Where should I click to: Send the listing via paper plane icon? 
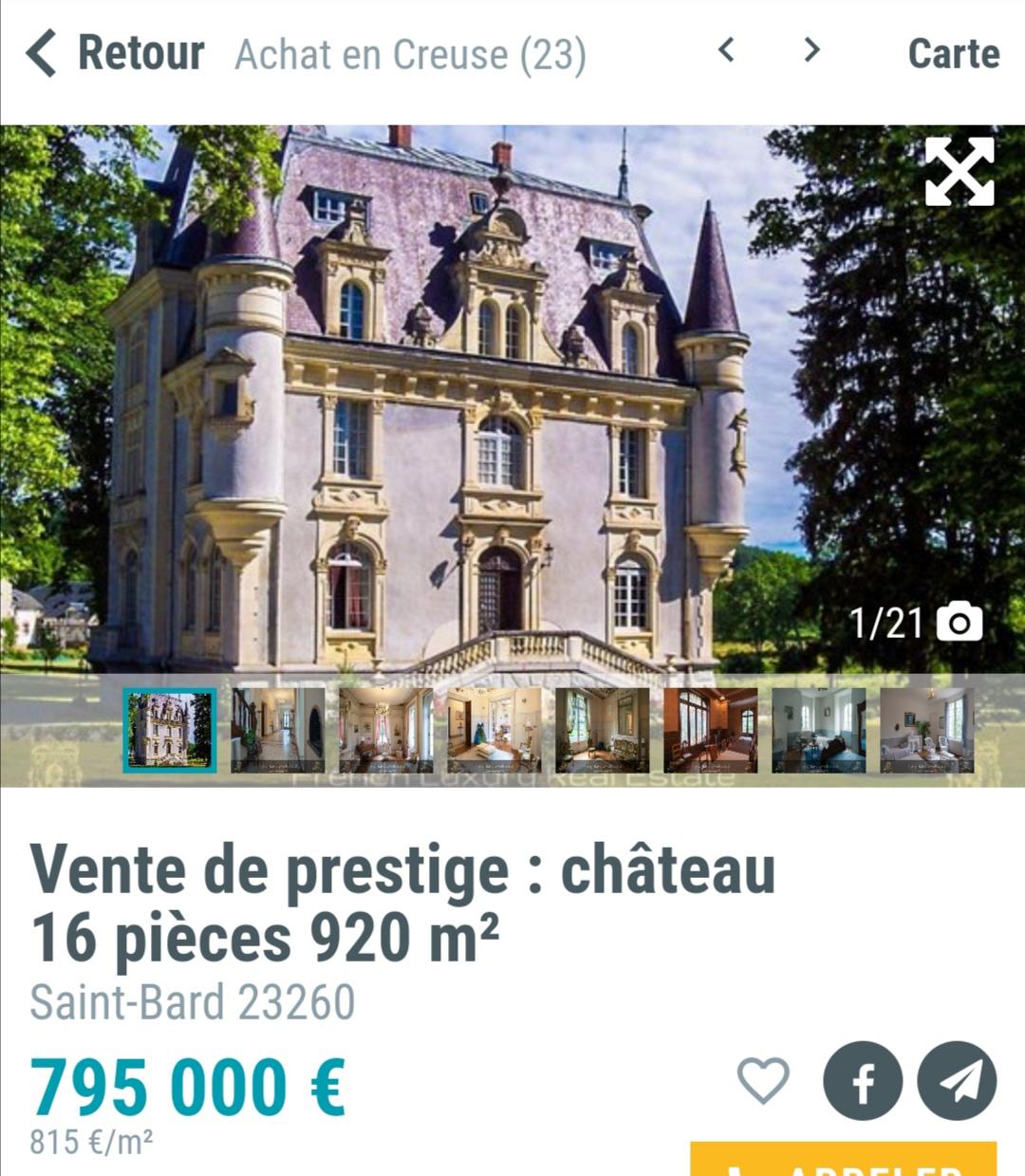957,1081
